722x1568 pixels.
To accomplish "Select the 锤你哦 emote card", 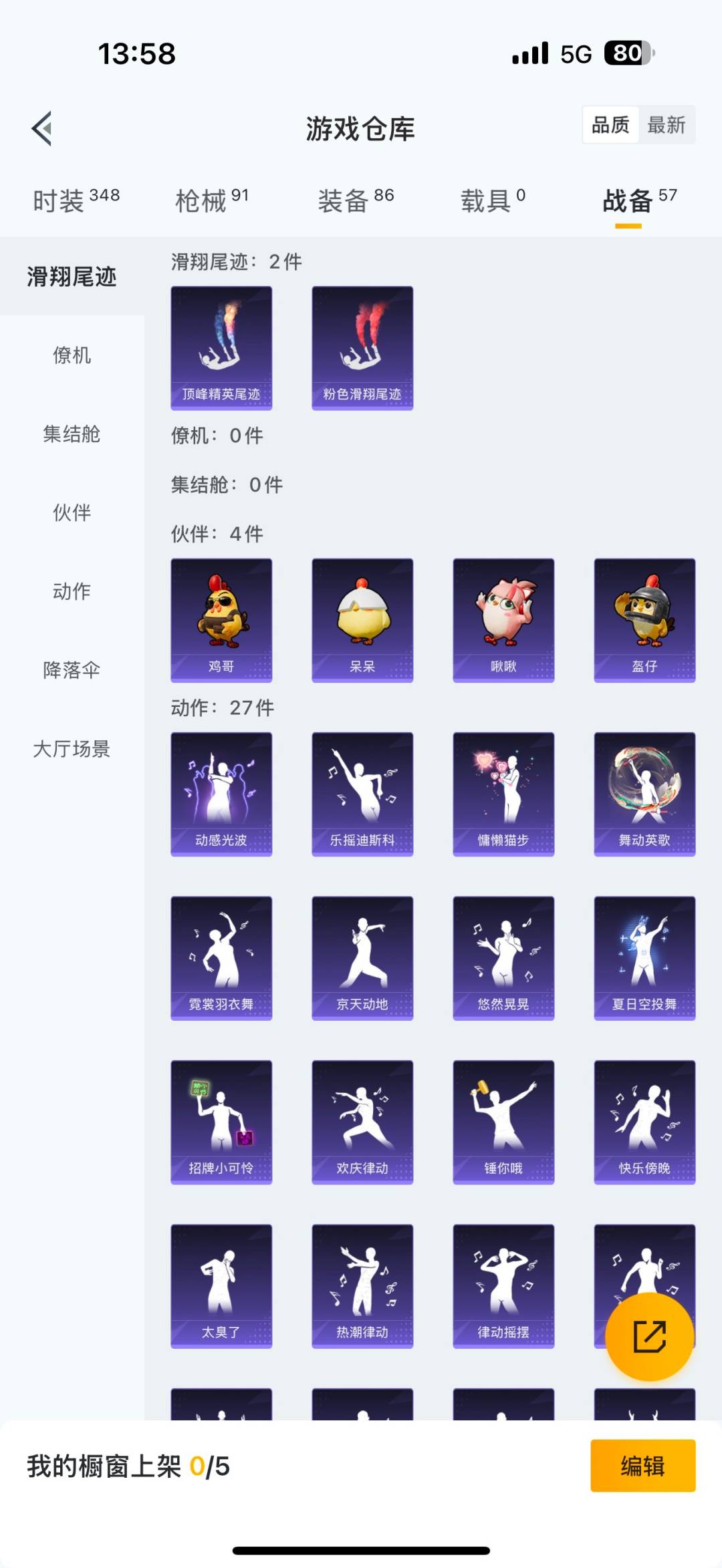I will 503,1122.
